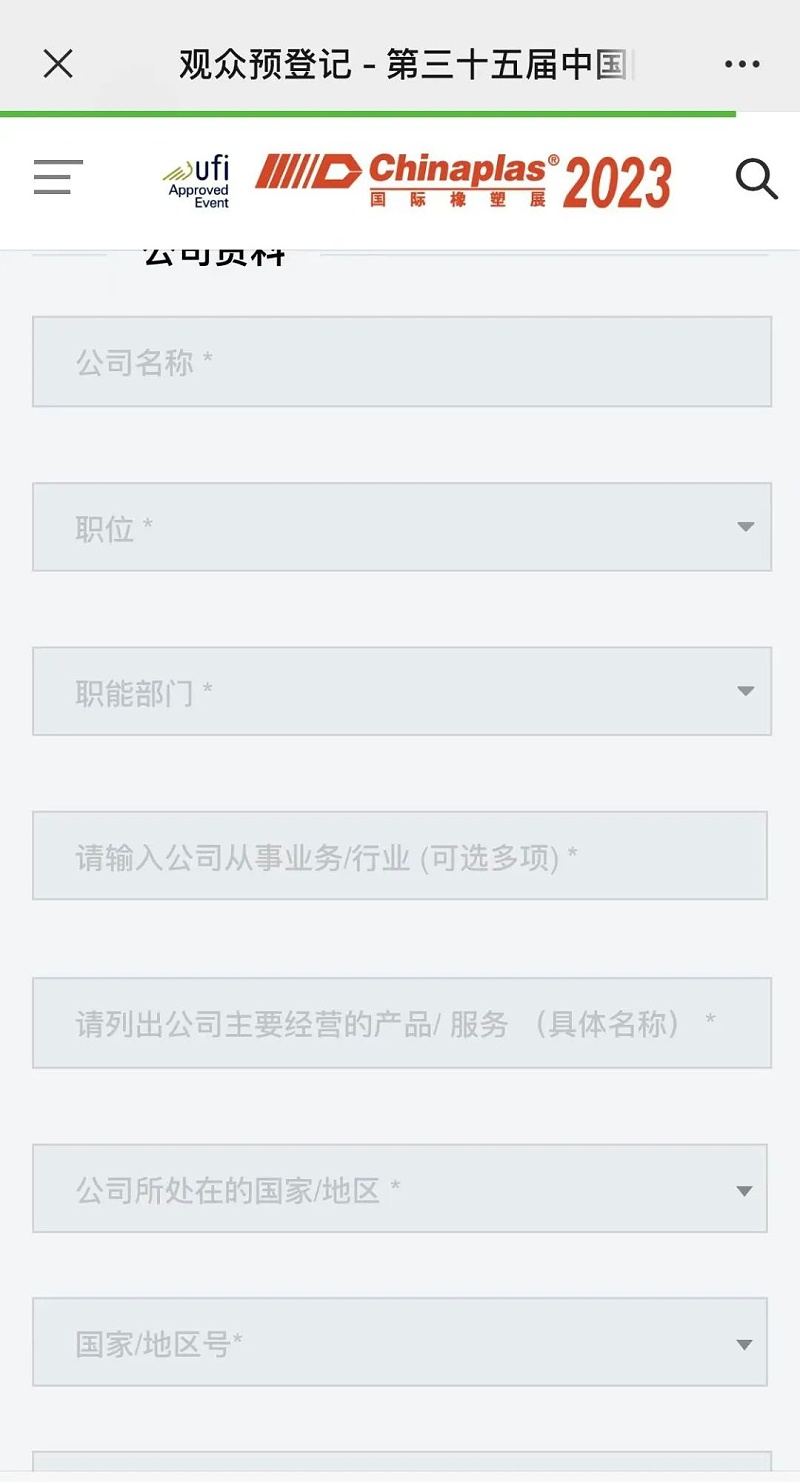The height and width of the screenshot is (1482, 800).
Task: Focus the 公司名称 text field
Action: tap(401, 362)
